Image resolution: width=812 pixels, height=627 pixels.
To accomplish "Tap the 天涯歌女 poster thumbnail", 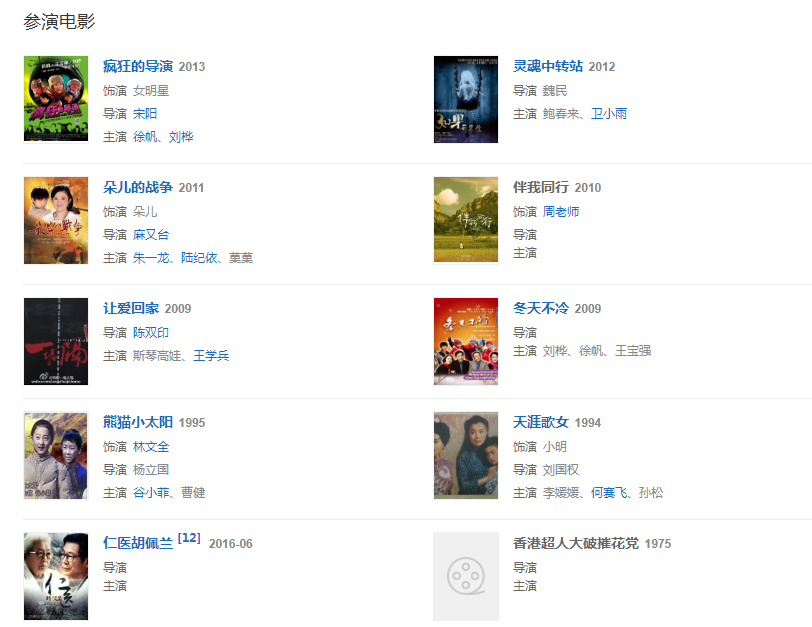I will pos(465,455).
